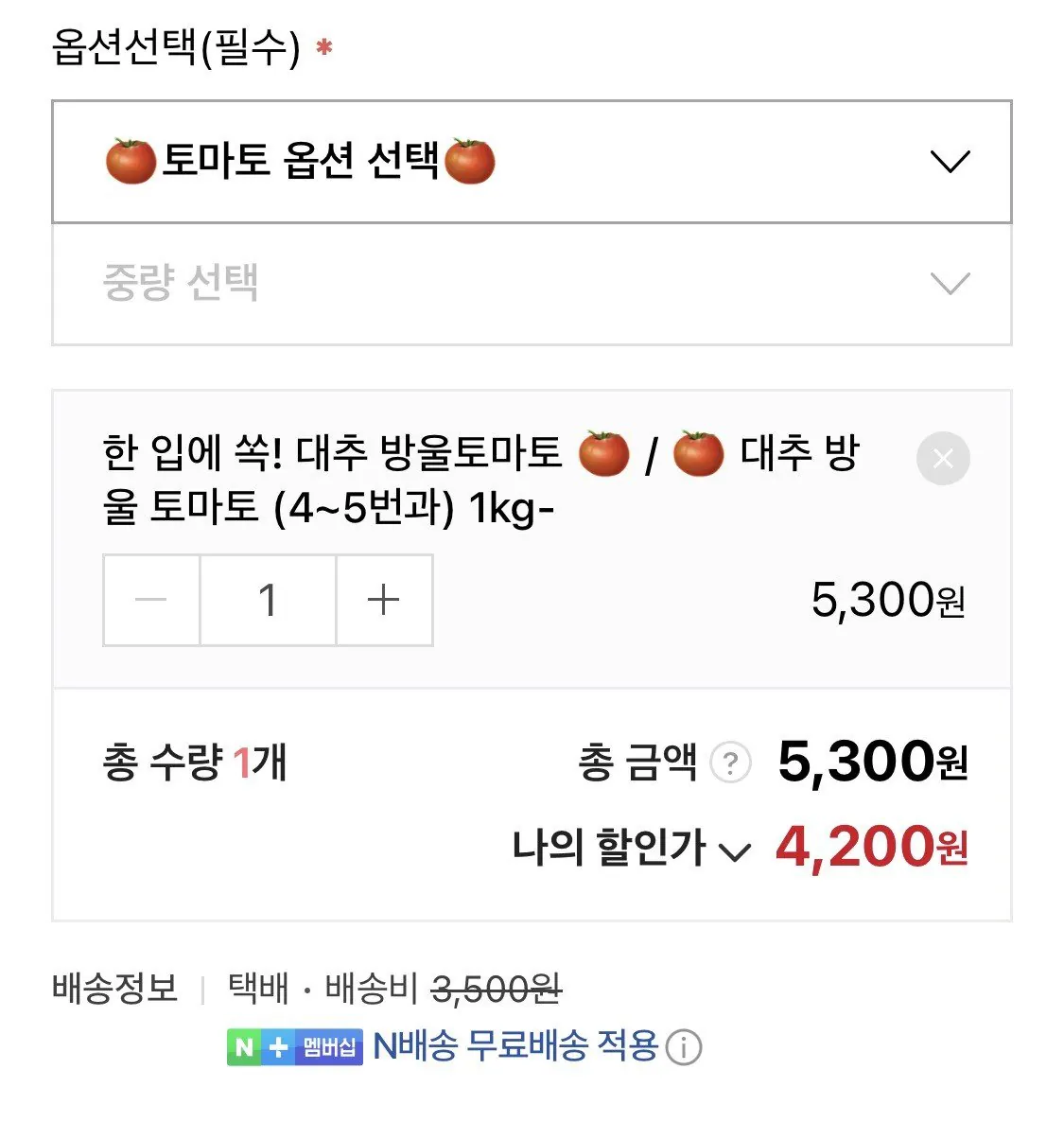Screen dimensions: 1064x1122
Task: Click the green N membership badge icon
Action: tap(245, 1046)
